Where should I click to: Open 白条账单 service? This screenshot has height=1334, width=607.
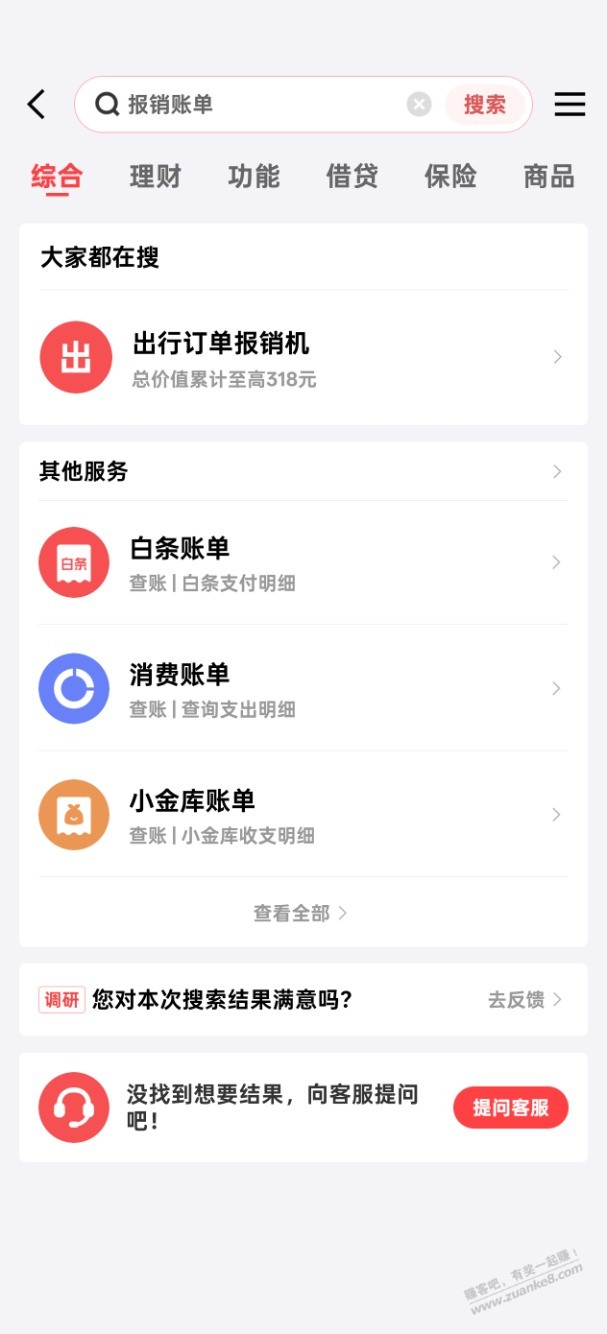pyautogui.click(x=302, y=562)
